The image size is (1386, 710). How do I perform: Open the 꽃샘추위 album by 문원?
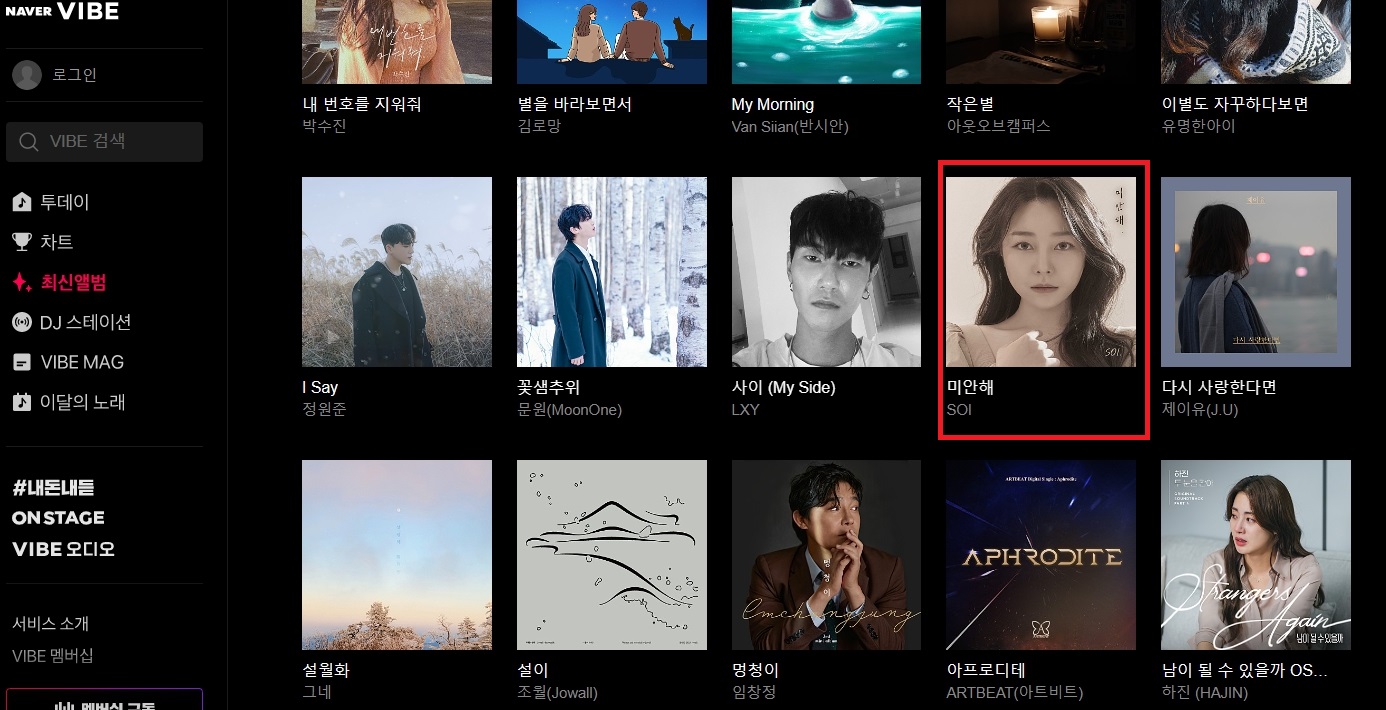click(x=611, y=272)
